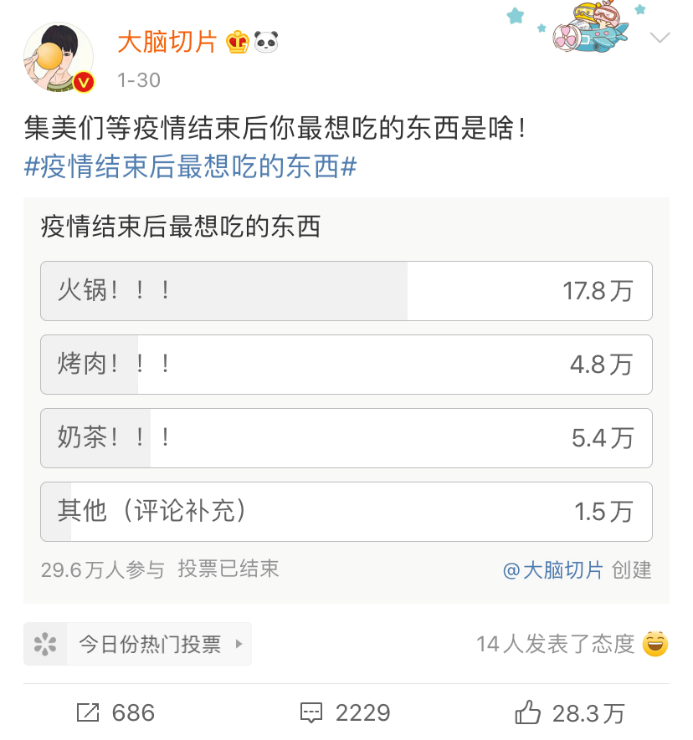Repost this post with 686 shares
The width and height of the screenshot is (693, 740).
(116, 713)
